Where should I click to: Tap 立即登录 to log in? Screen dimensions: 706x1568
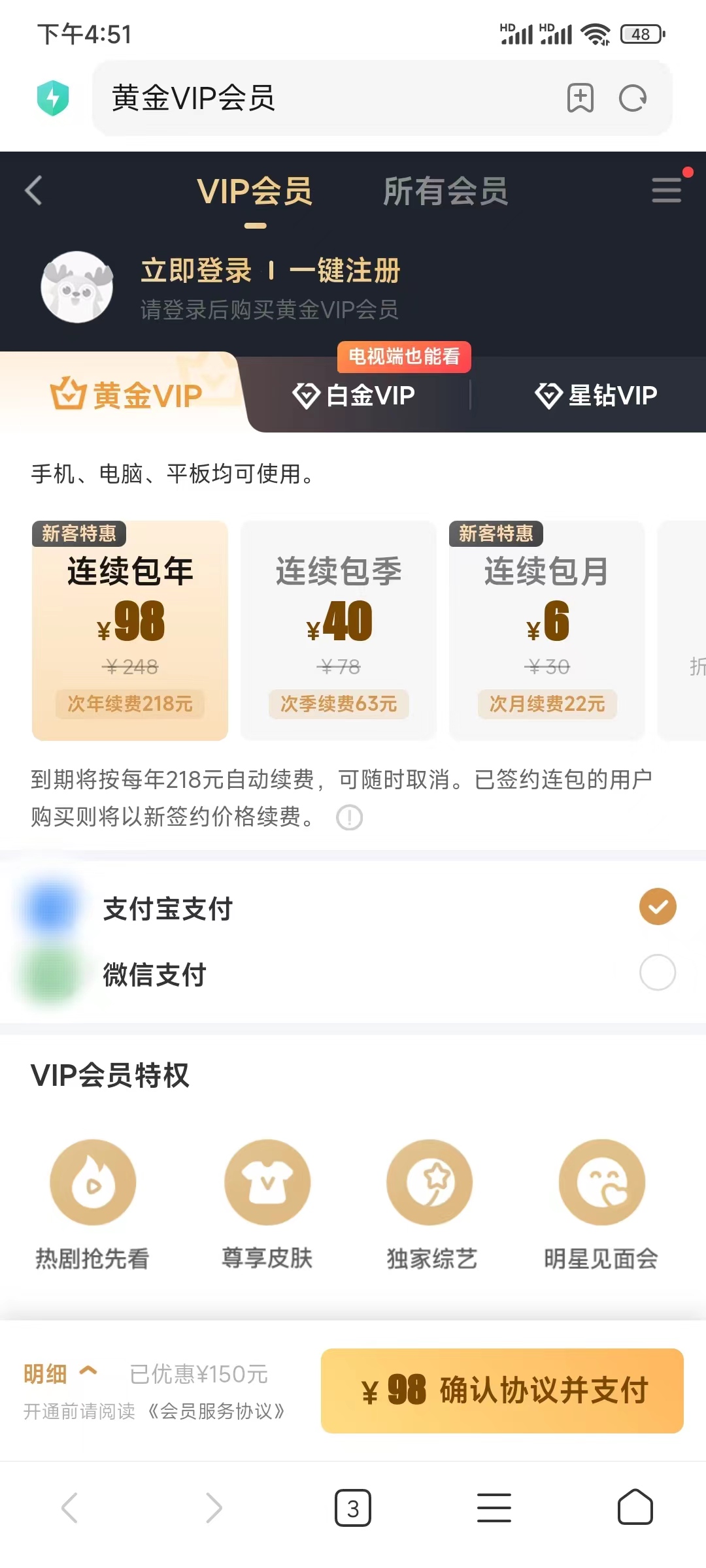click(196, 269)
